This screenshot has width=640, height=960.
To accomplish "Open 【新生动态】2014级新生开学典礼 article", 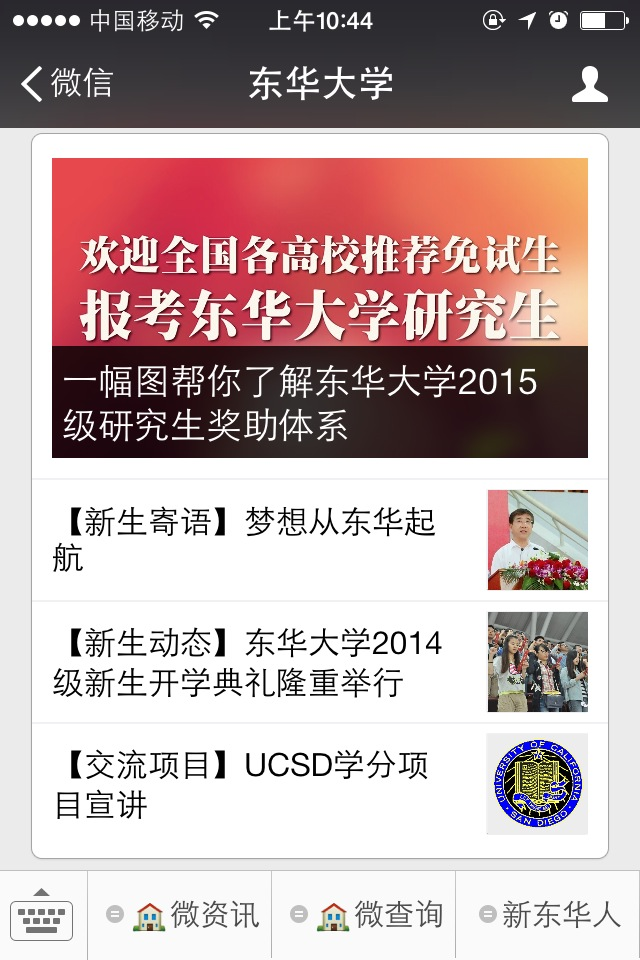I will click(320, 662).
